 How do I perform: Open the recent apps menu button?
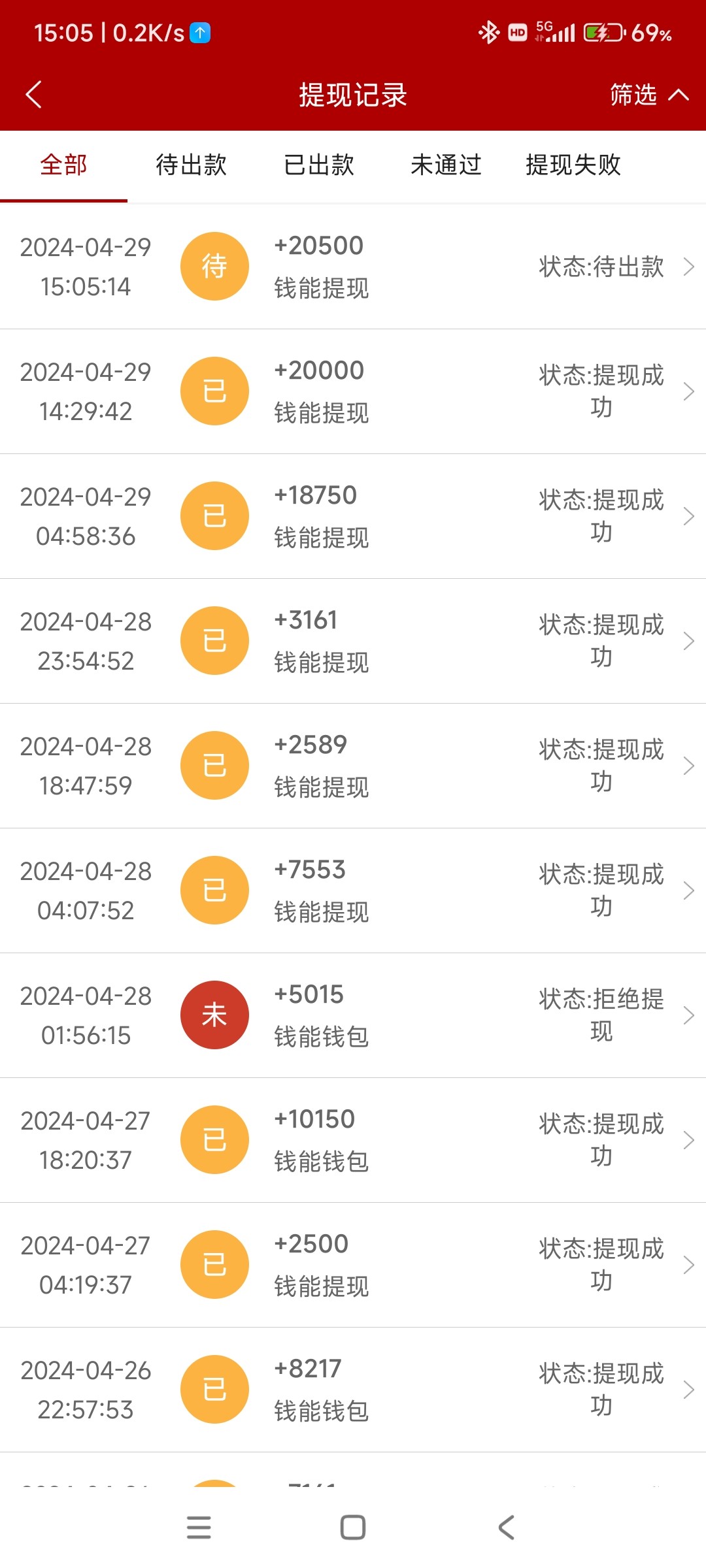click(x=199, y=1527)
